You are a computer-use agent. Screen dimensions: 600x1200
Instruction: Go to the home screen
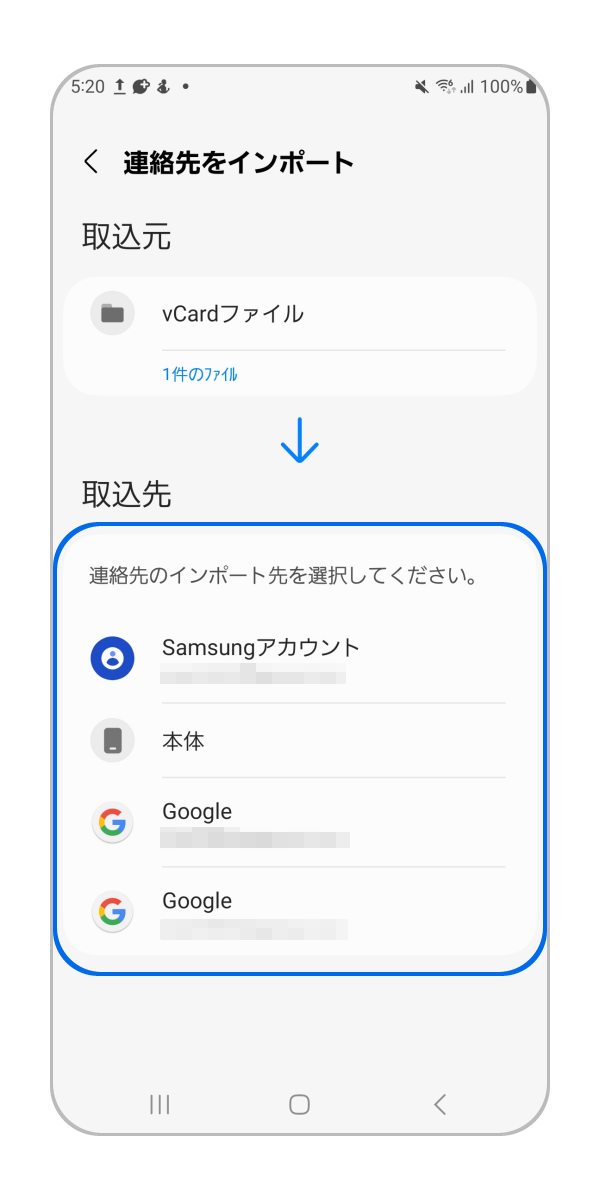(x=299, y=1104)
